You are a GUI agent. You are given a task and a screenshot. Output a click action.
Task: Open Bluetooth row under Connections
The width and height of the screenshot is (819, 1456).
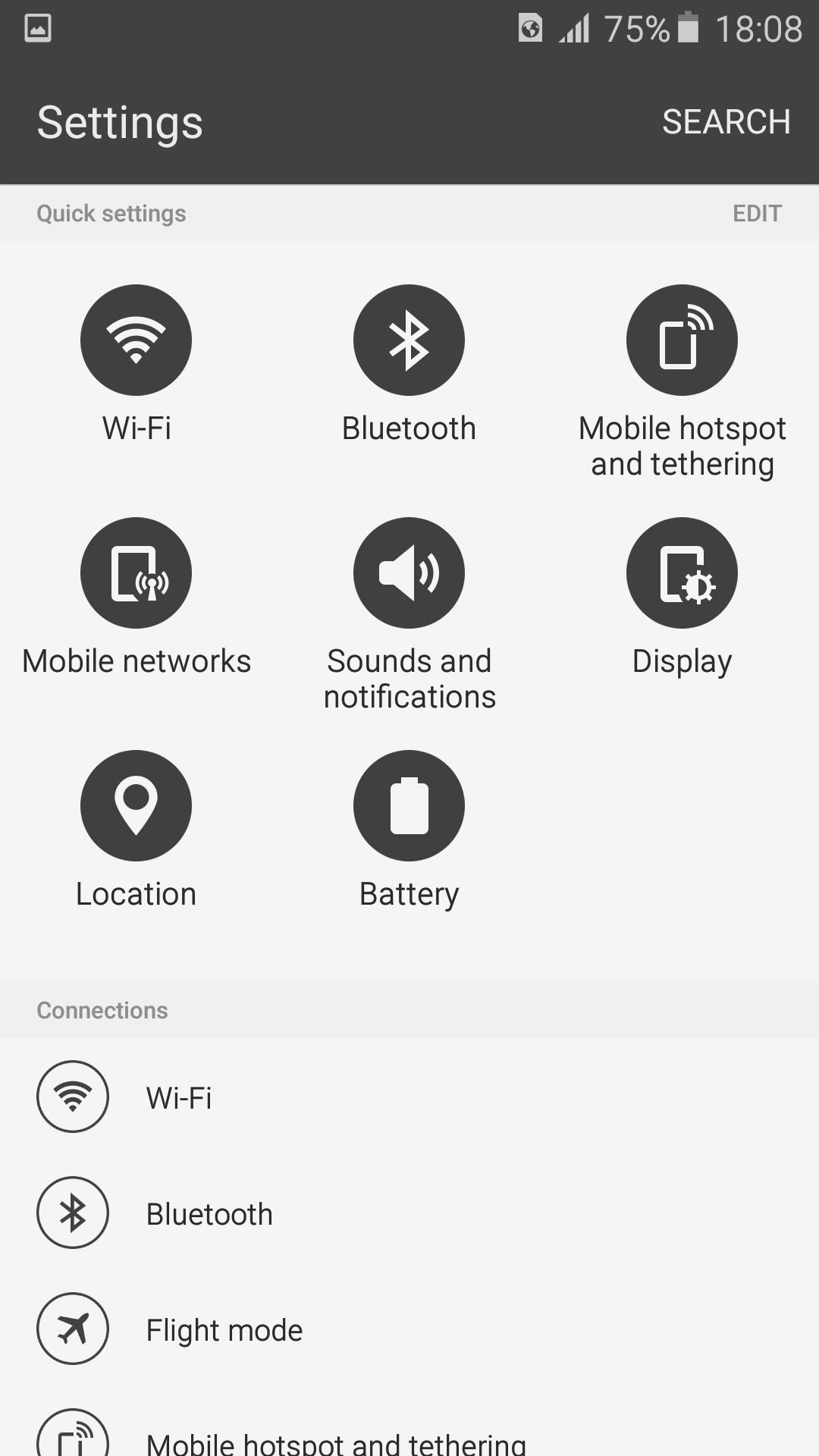[409, 1213]
